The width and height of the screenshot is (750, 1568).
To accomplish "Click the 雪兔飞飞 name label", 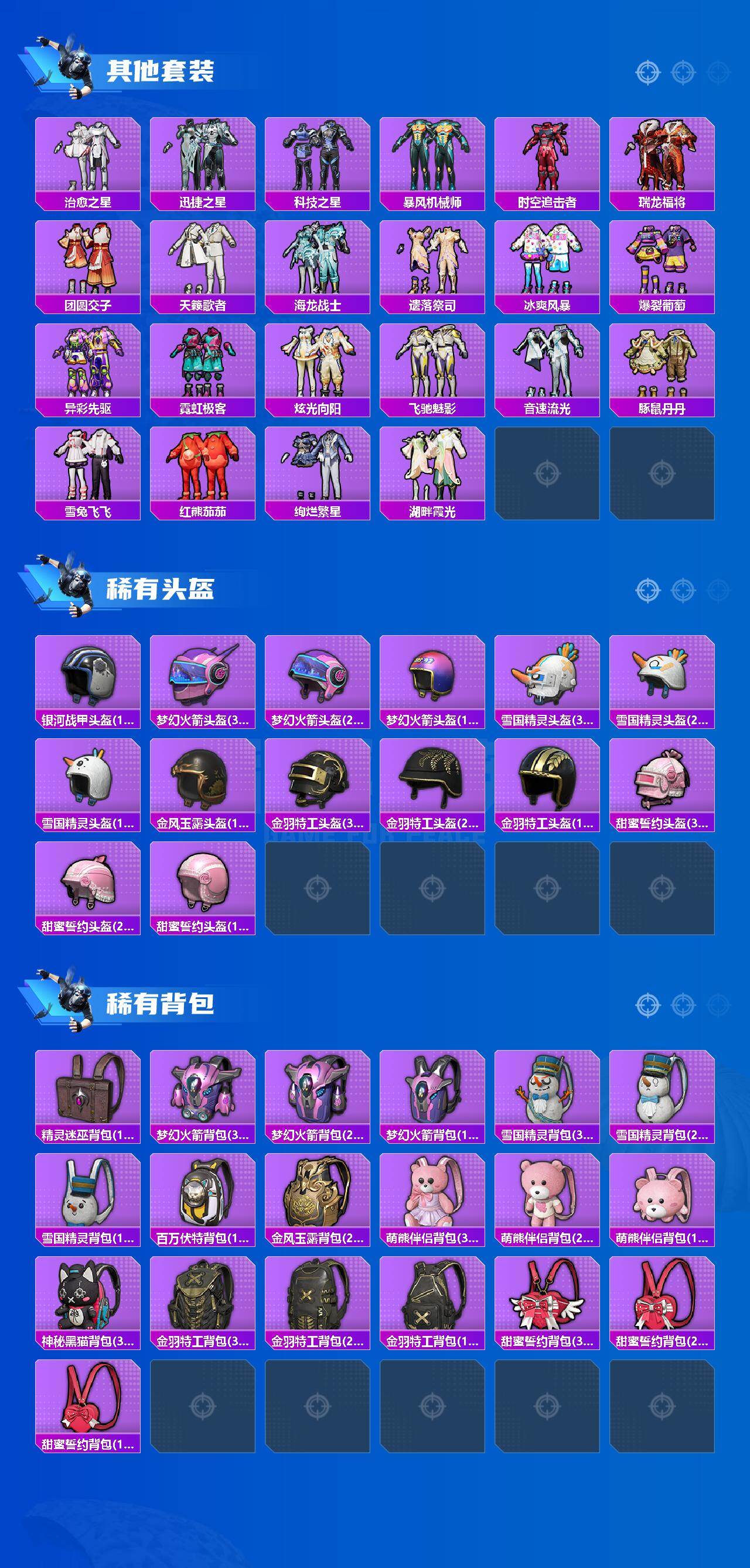I will click(89, 512).
